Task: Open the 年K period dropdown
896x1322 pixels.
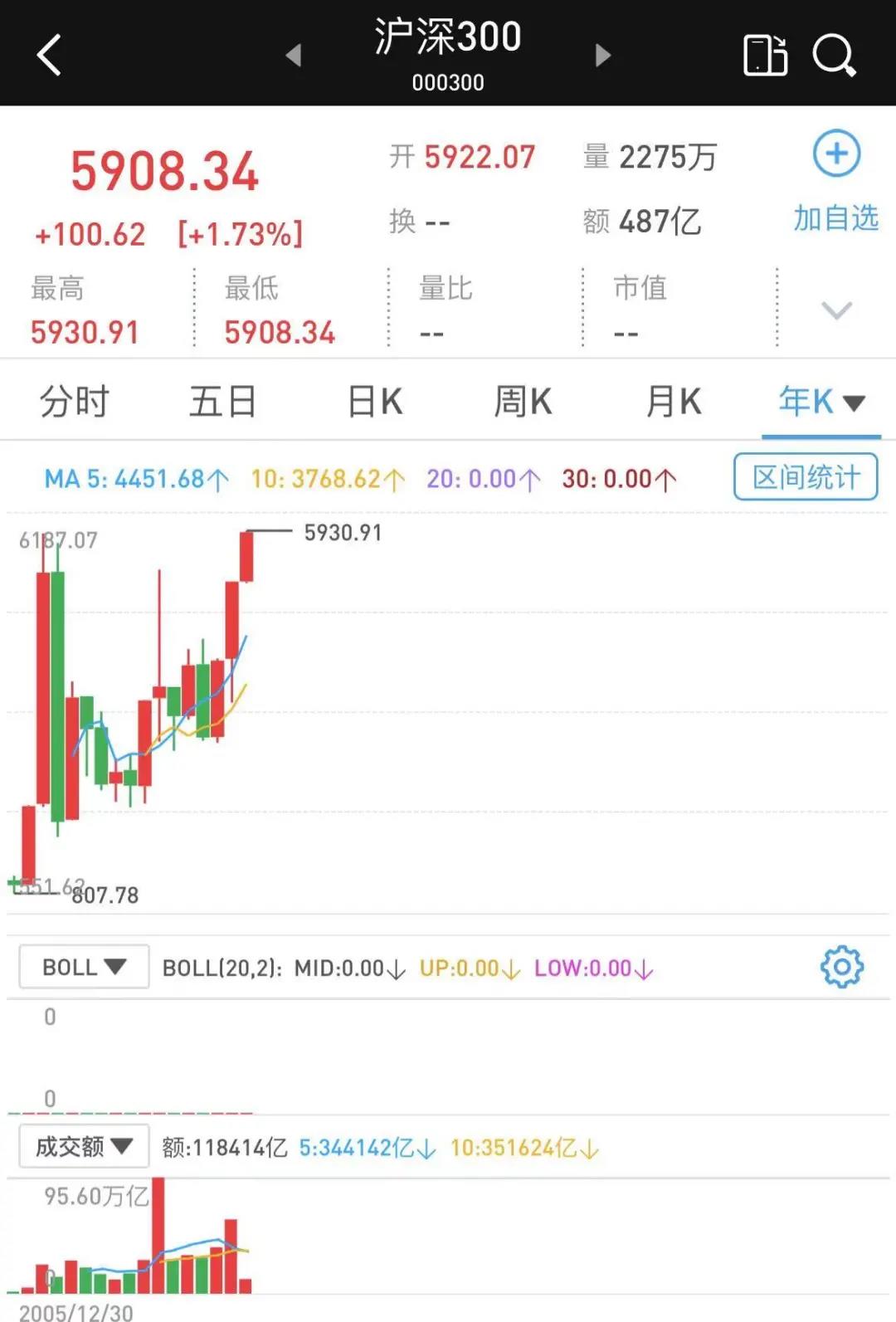Action: coord(821,402)
